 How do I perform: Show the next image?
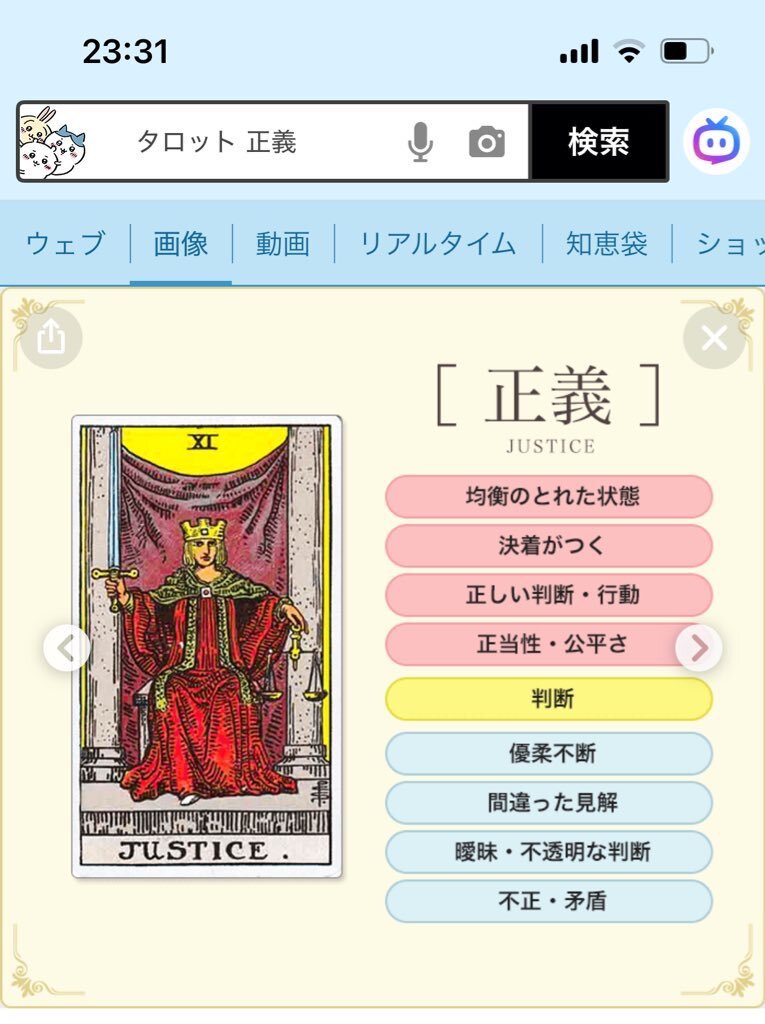coord(698,649)
